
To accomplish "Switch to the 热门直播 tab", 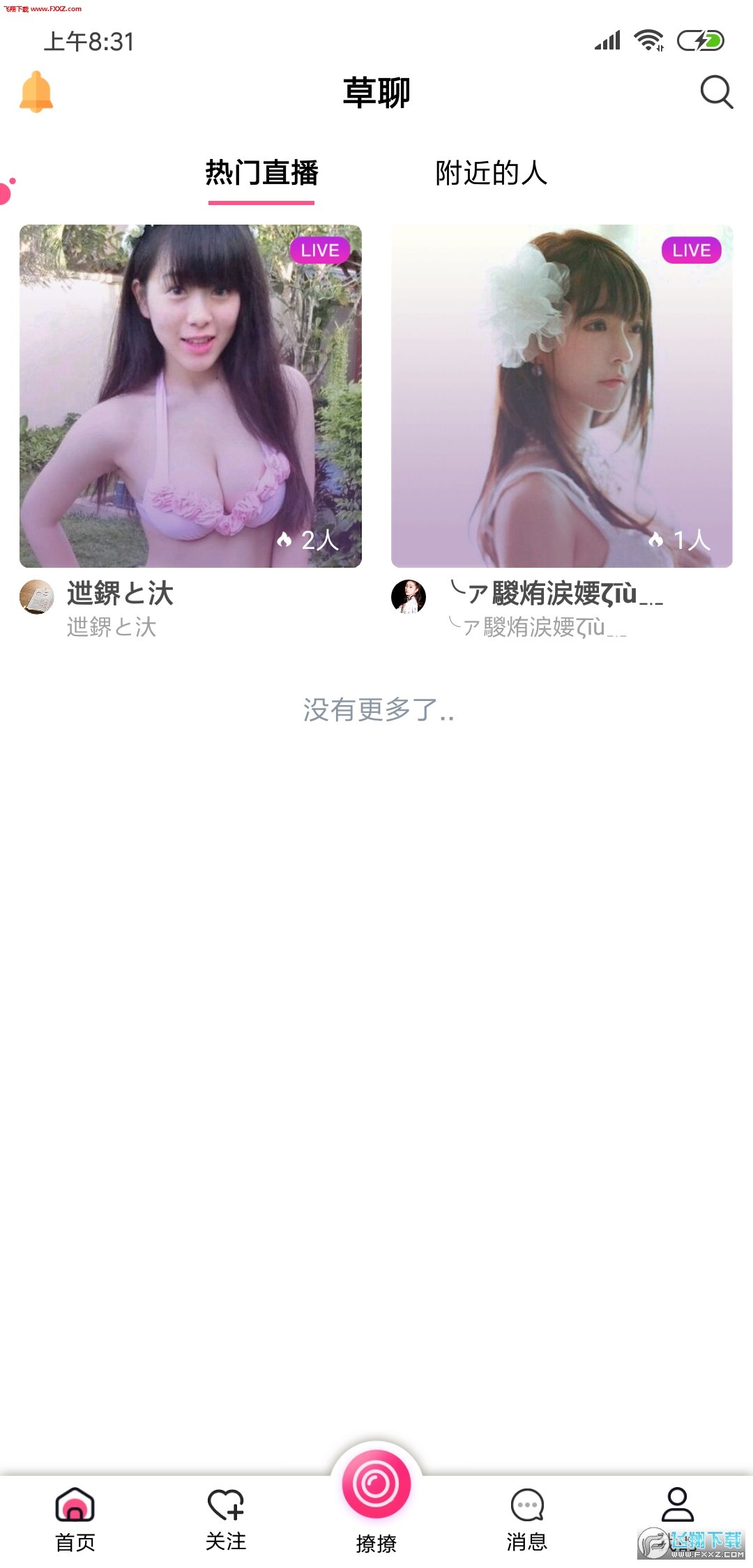I will pos(261,173).
